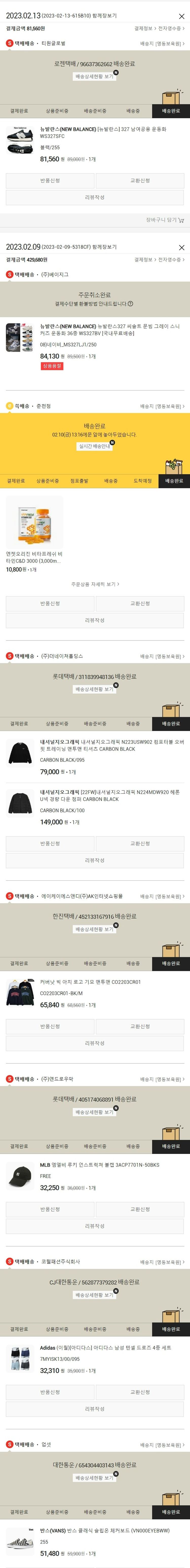Open refund method help icon
This screenshot has width=190, height=1568.
tap(130, 304)
